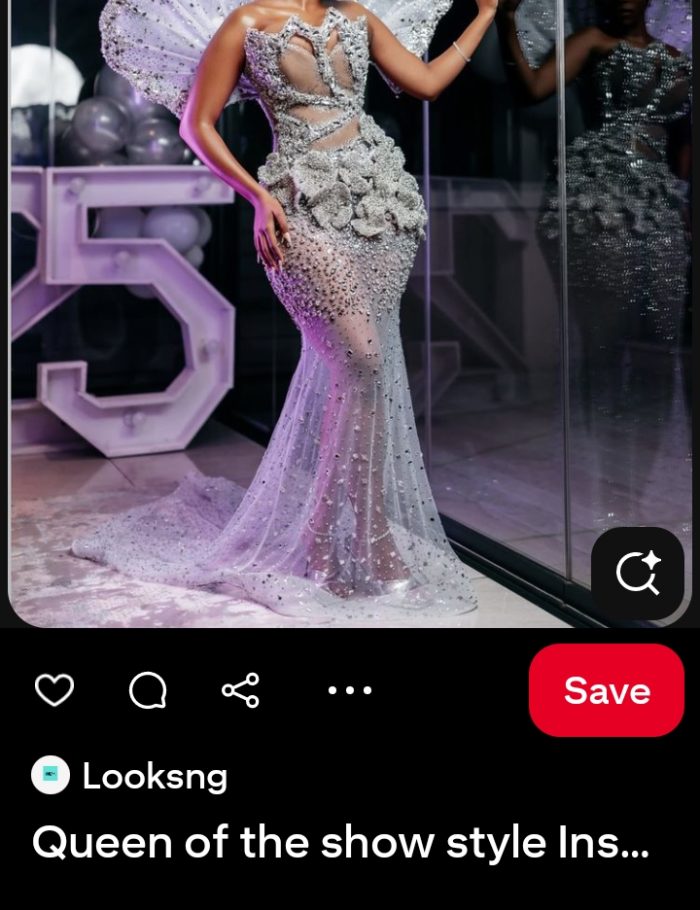Share this pin

point(240,690)
